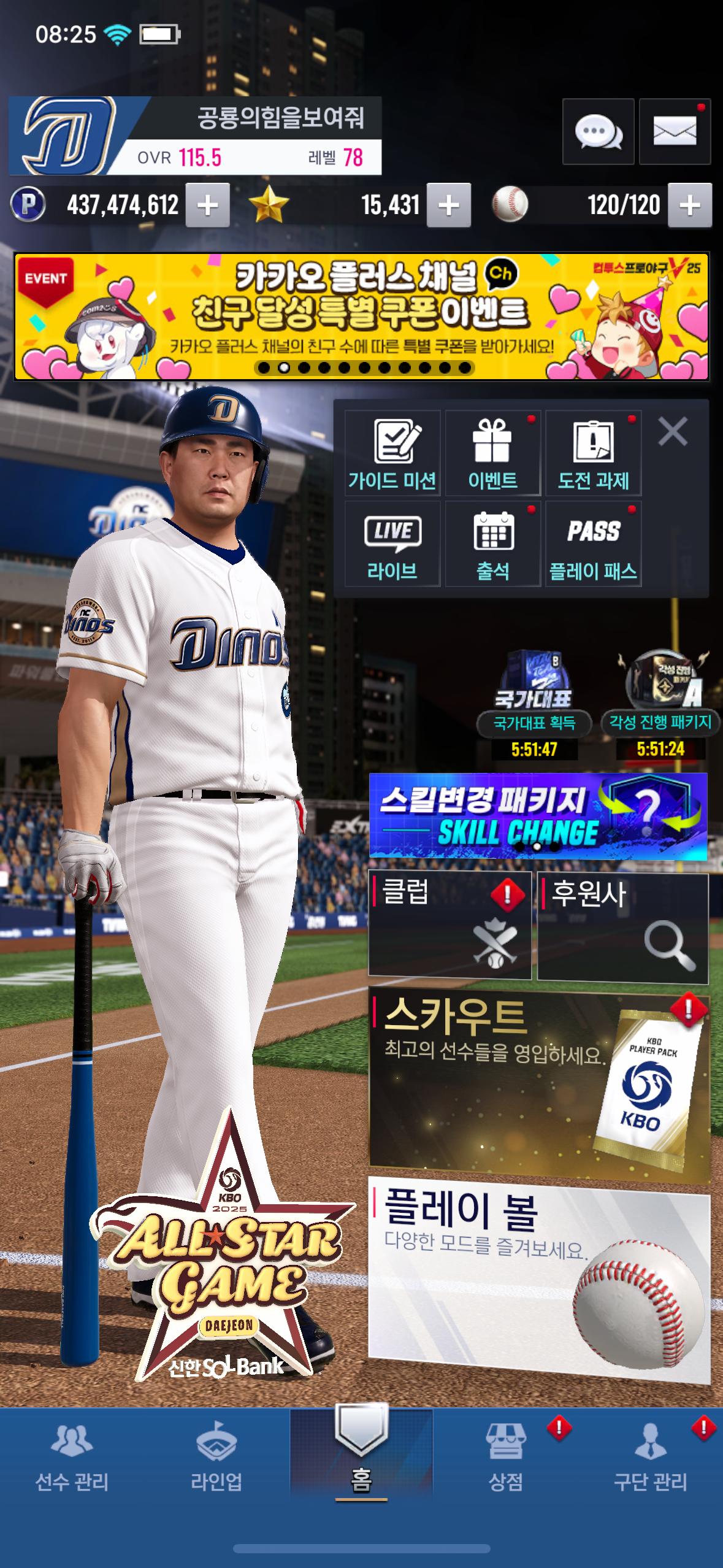Open the 클럽 card
Image resolution: width=723 pixels, height=1568 pixels.
pos(449,926)
